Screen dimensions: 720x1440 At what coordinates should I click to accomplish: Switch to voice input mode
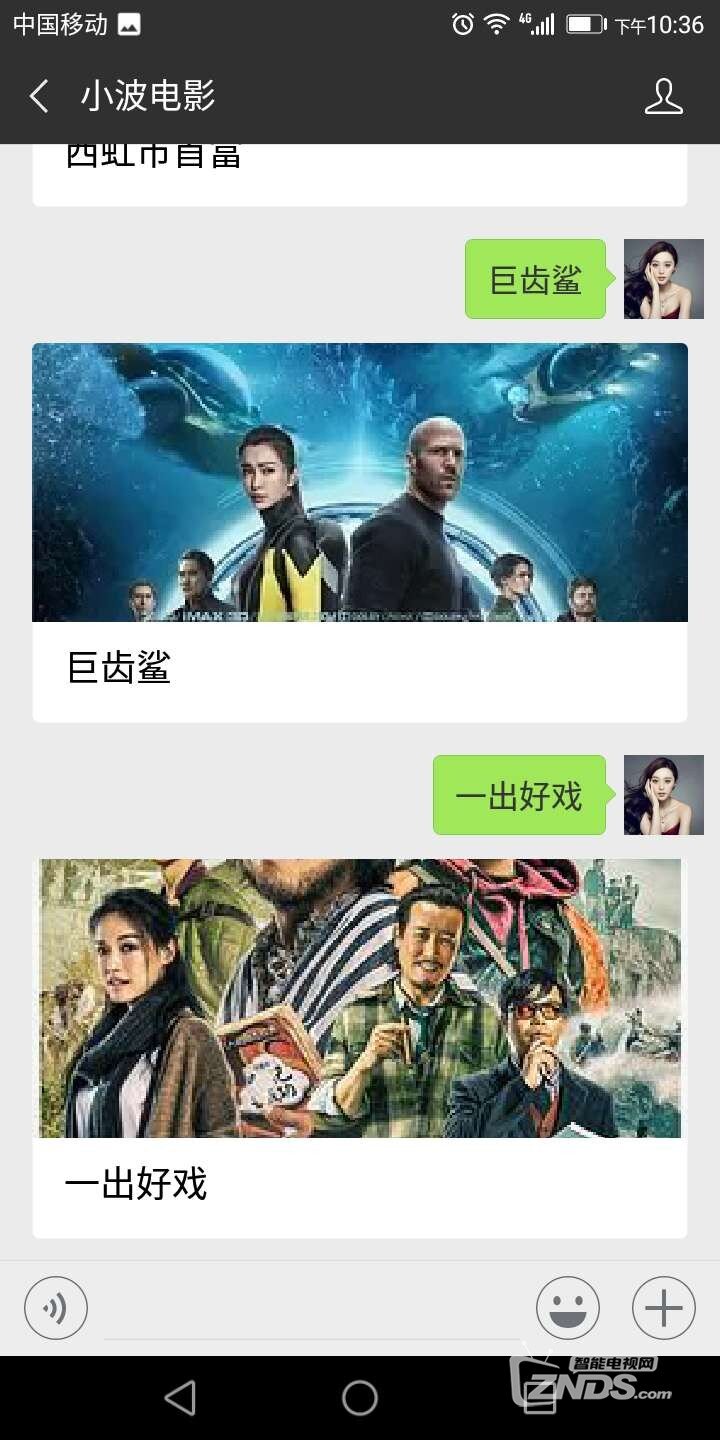click(x=56, y=1308)
